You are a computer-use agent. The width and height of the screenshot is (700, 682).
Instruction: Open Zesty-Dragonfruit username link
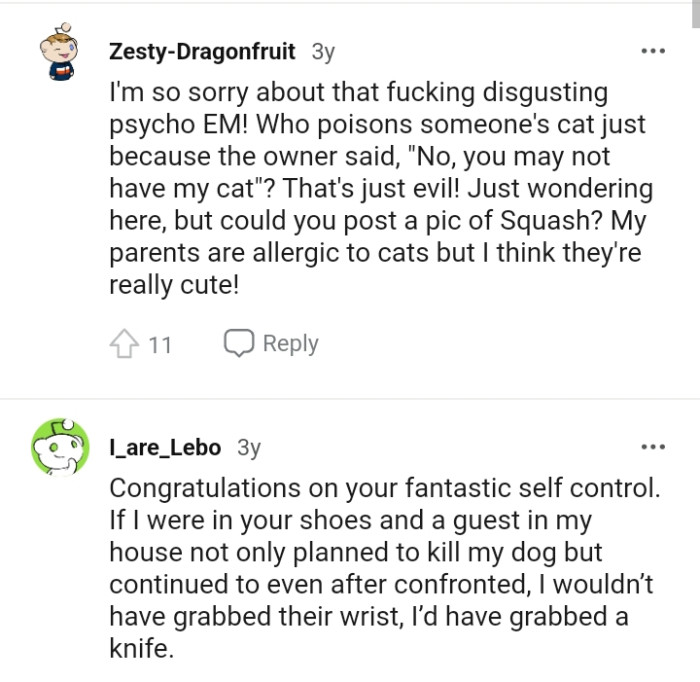pos(204,51)
